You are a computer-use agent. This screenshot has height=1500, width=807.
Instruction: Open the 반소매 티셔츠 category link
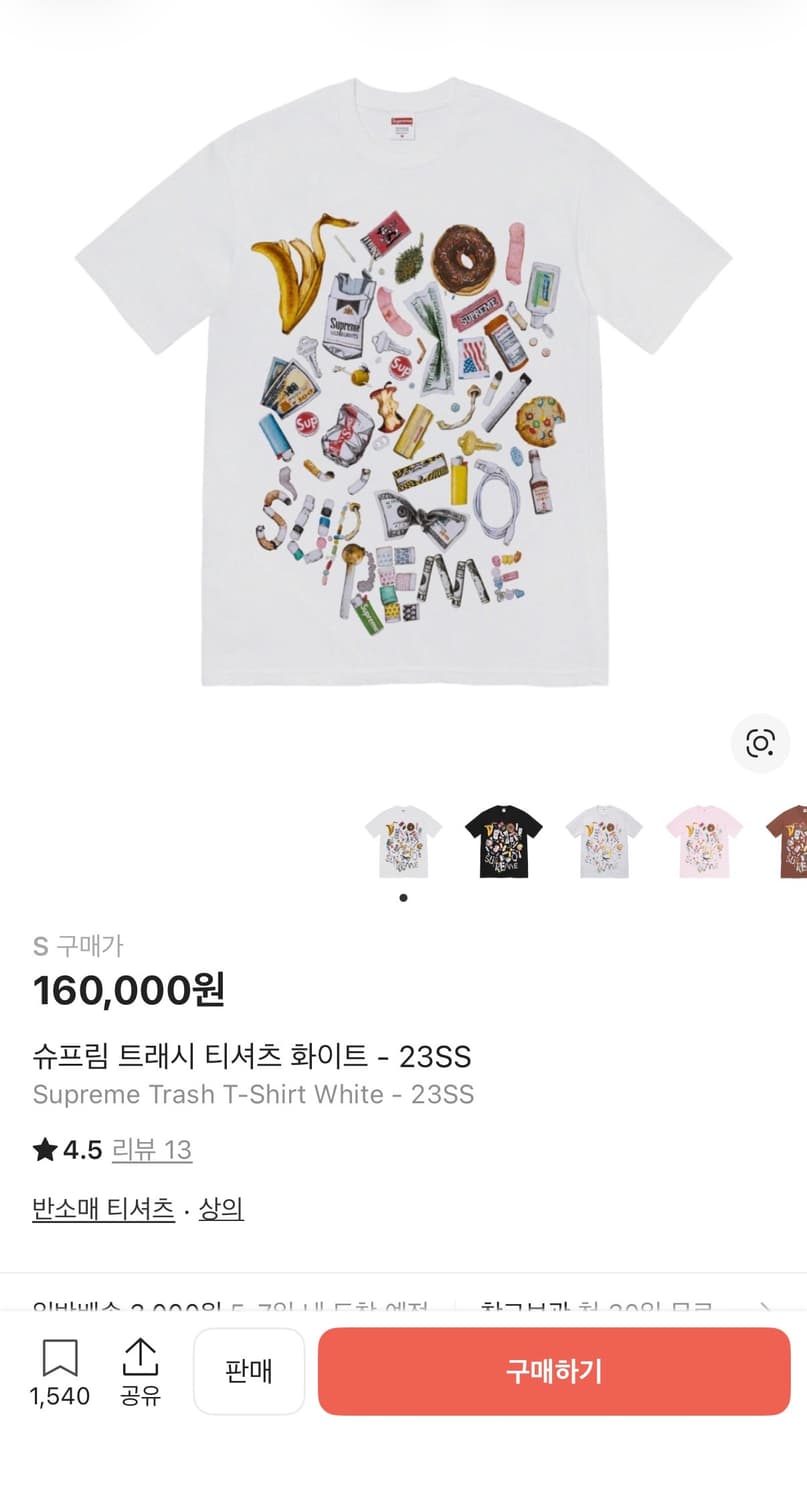(104, 1209)
